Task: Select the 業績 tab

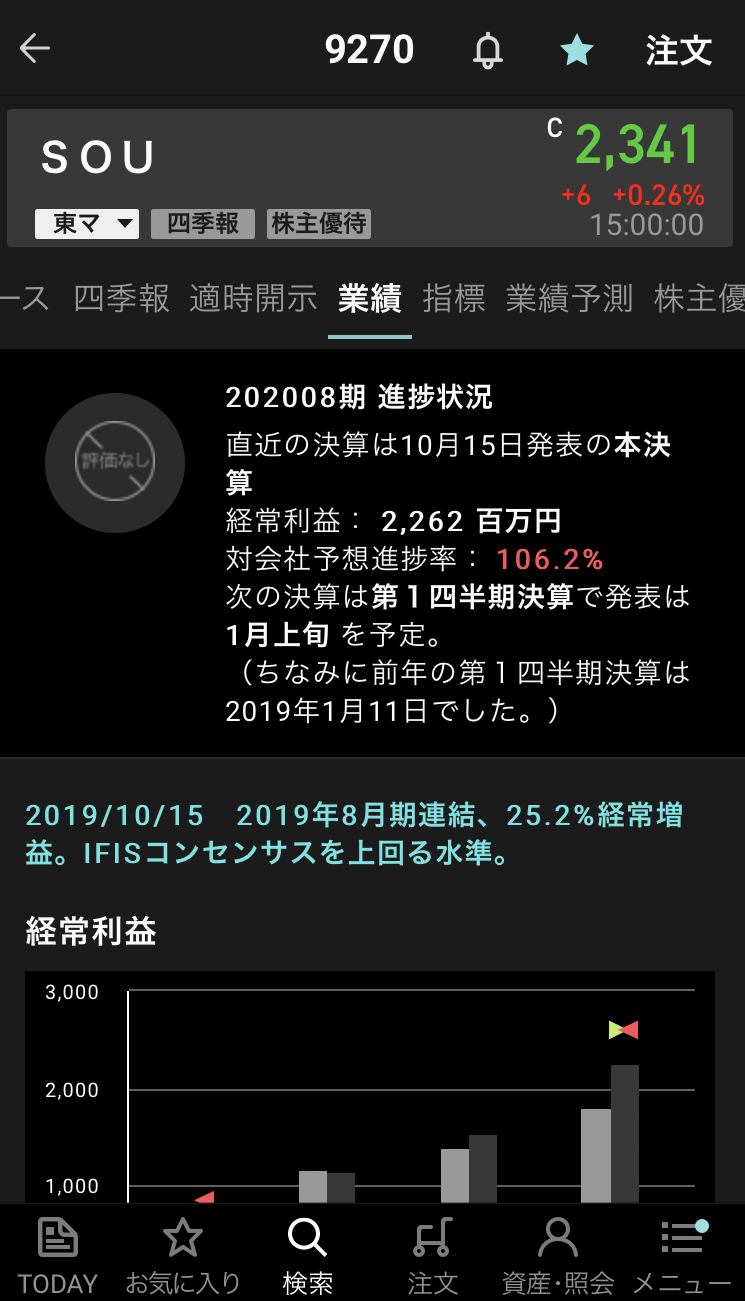Action: (370, 298)
